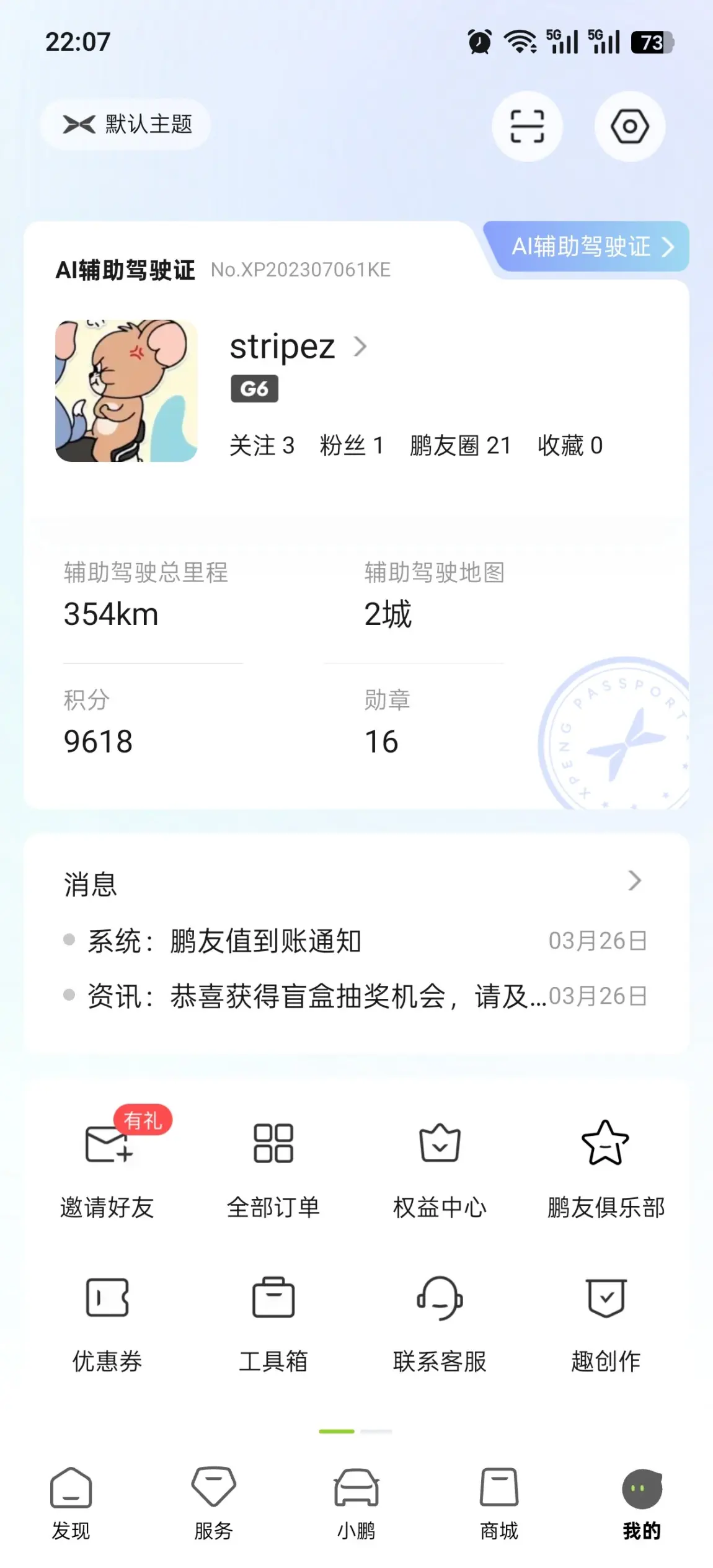This screenshot has width=713, height=1568.
Task: Expand the 消息 messages section
Action: [634, 881]
